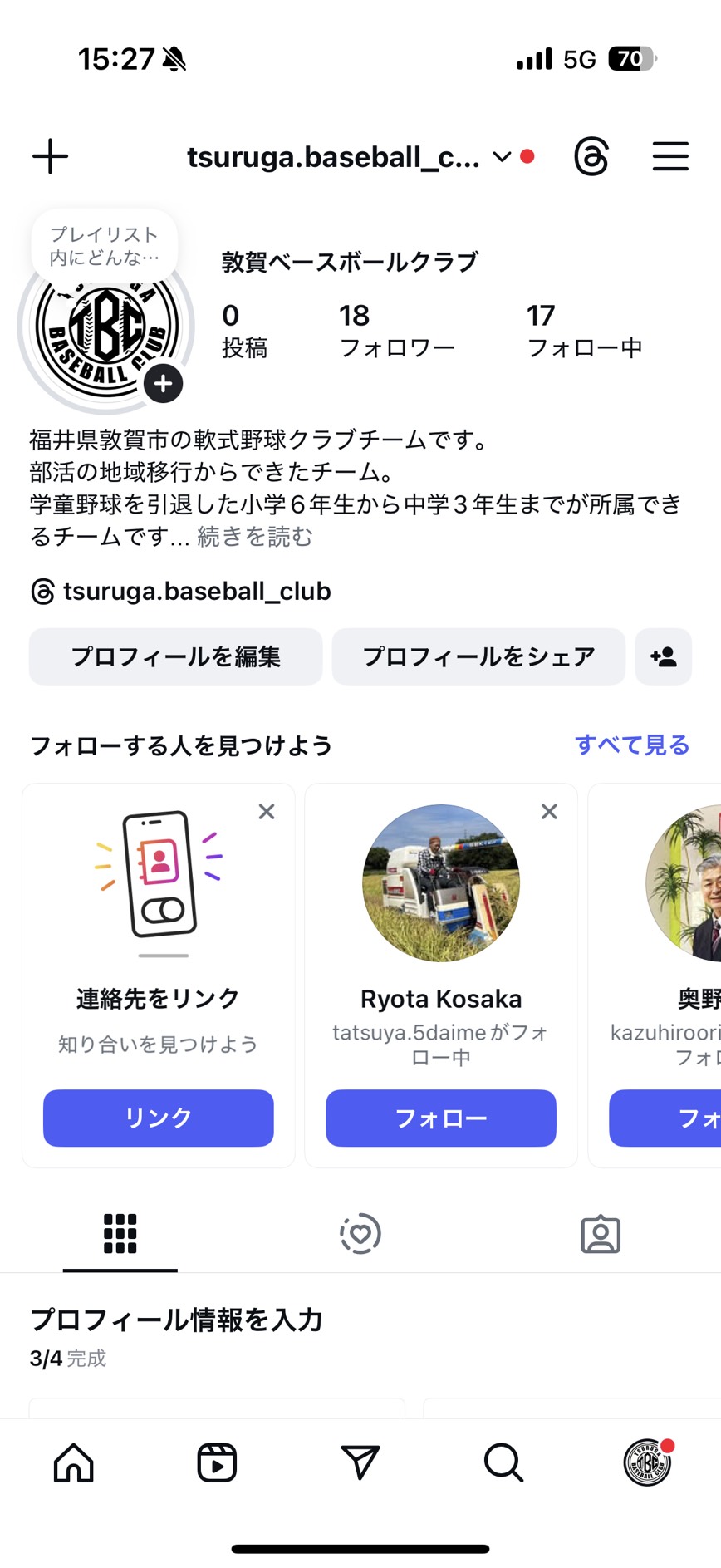721x1568 pixels.
Task: View the 18 followers list
Action: tap(396, 330)
